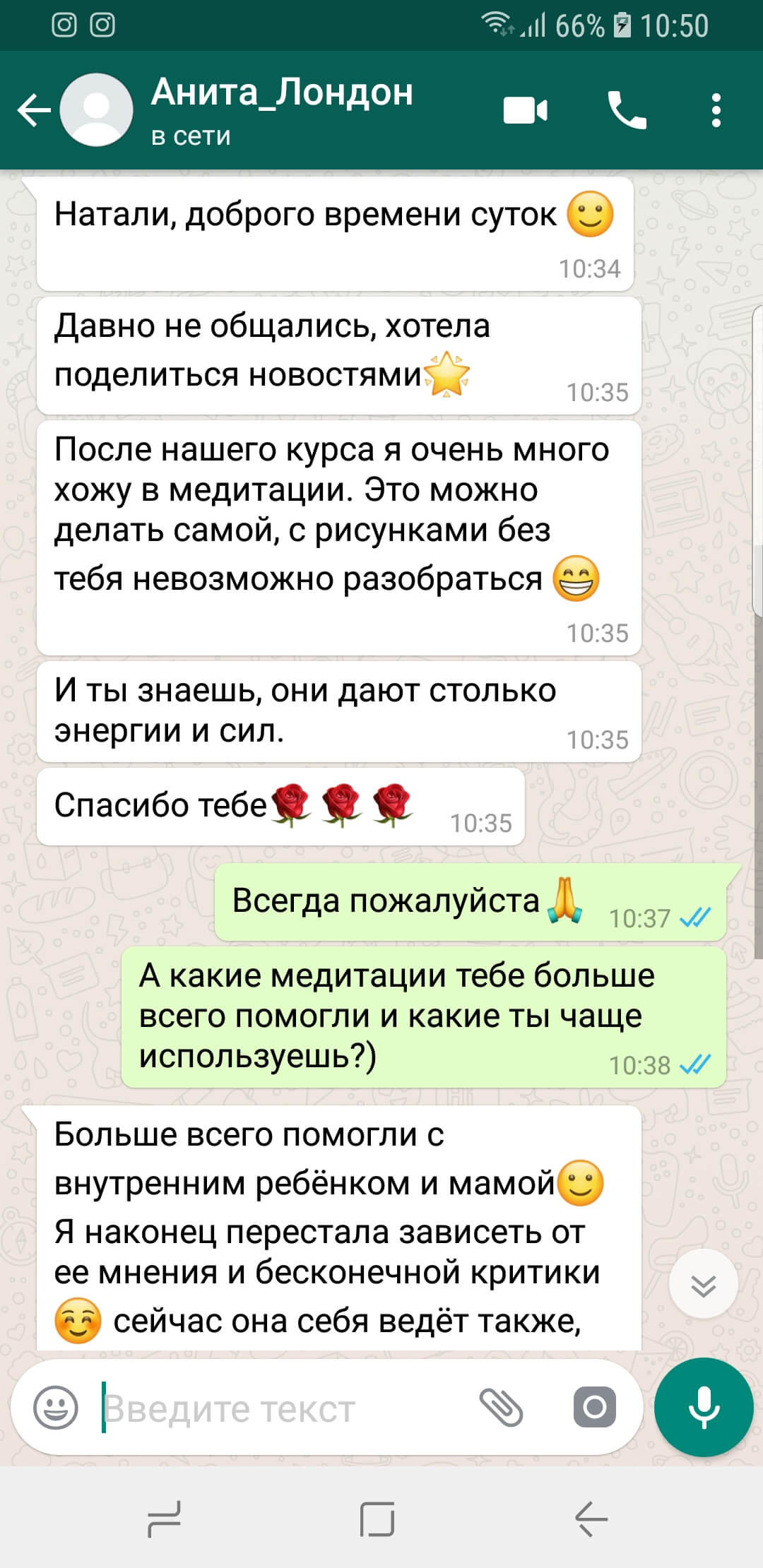Open Анита_Лондон contact profile
Viewport: 763px width, 1568px height.
[282, 109]
